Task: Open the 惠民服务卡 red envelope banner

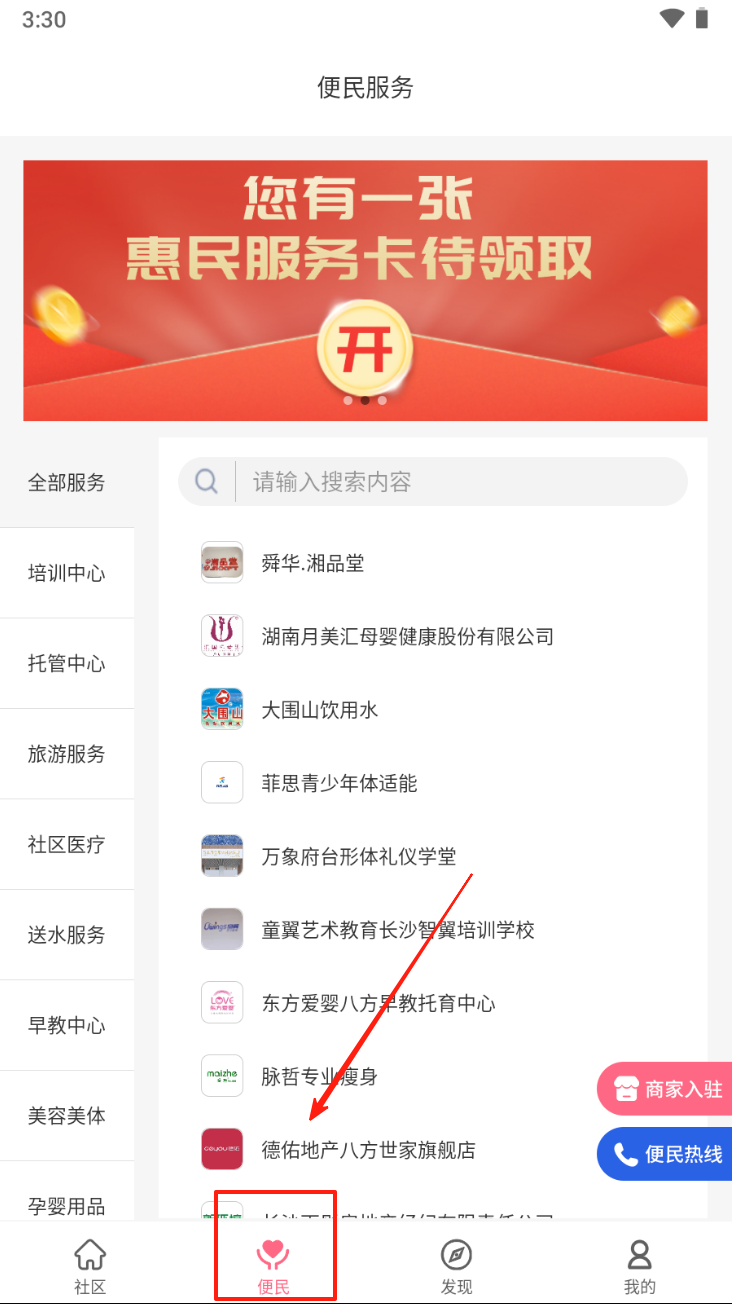Action: point(365,290)
